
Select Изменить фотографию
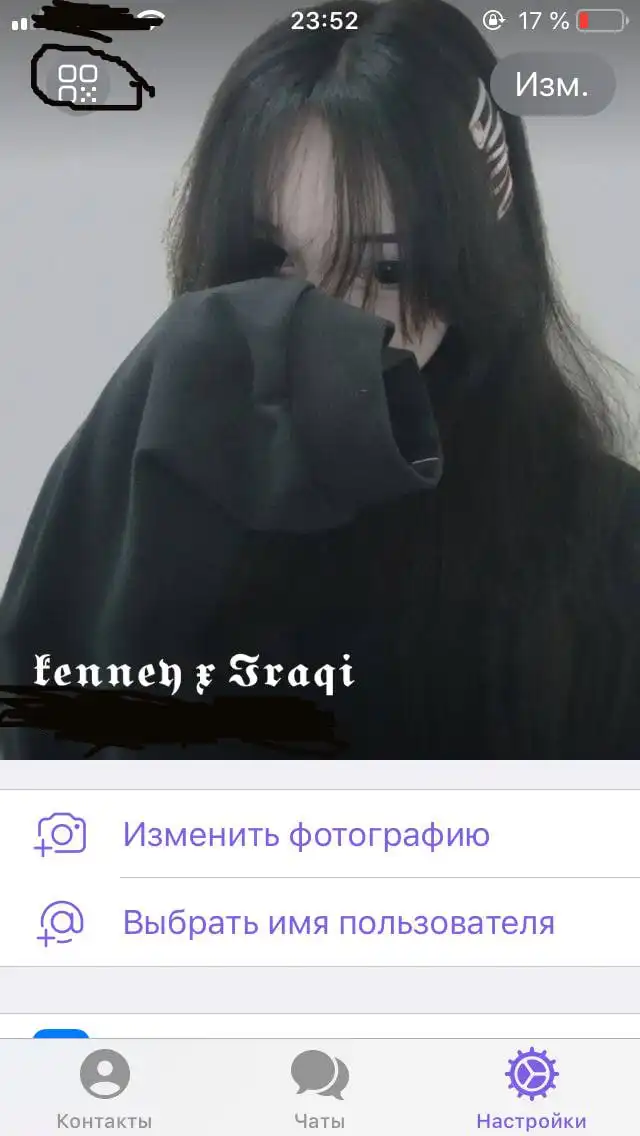point(320,834)
